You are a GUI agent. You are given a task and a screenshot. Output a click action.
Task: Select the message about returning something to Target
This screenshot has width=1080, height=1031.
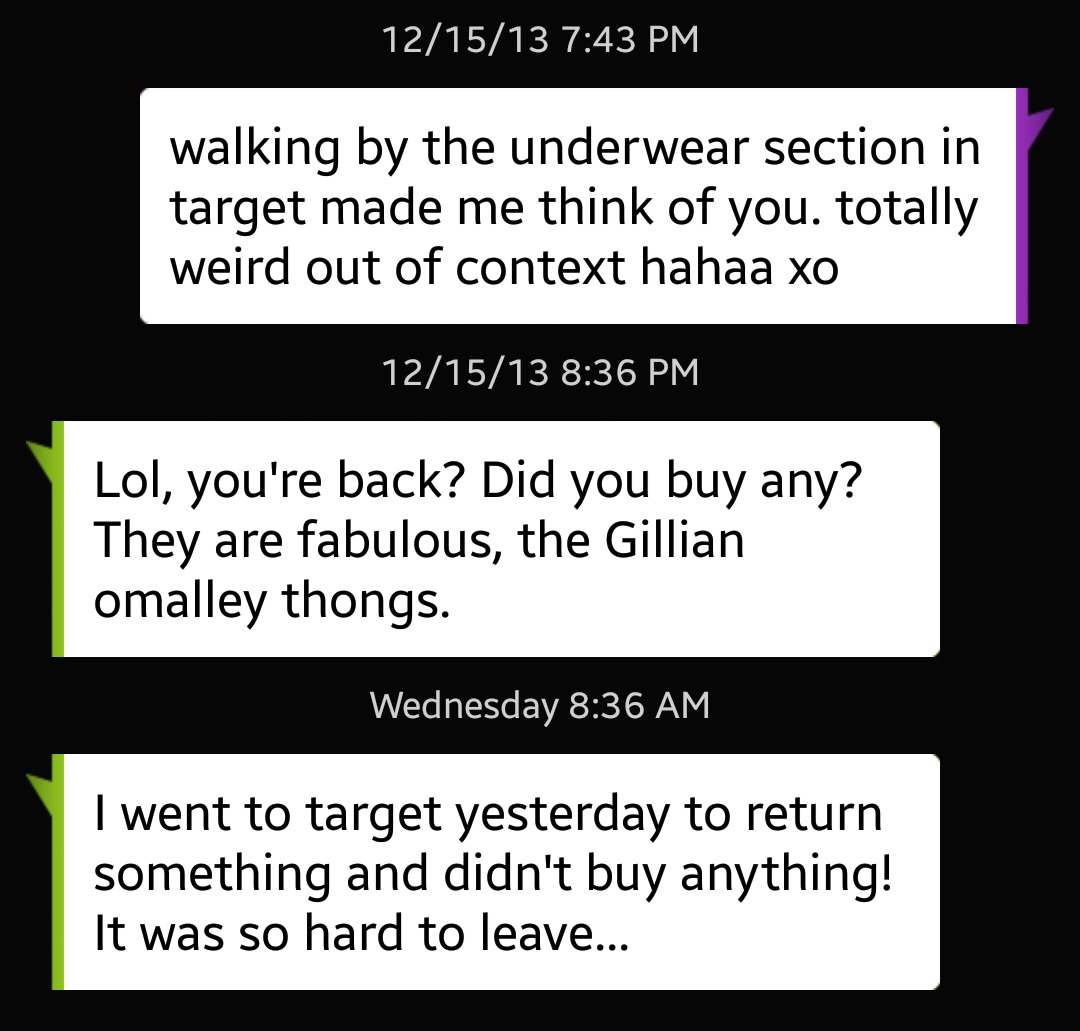point(496,872)
